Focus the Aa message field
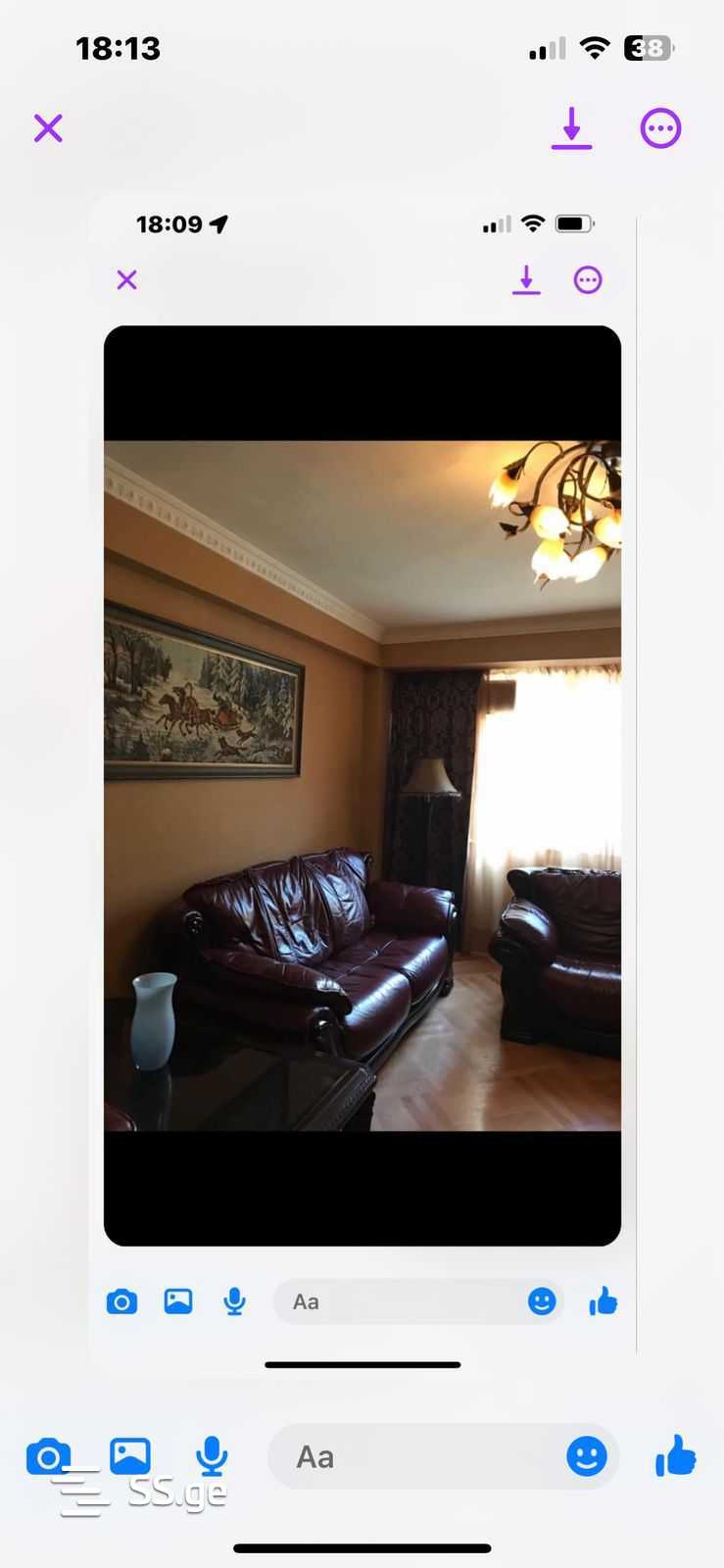Viewport: 724px width, 1568px height. pos(411,1457)
